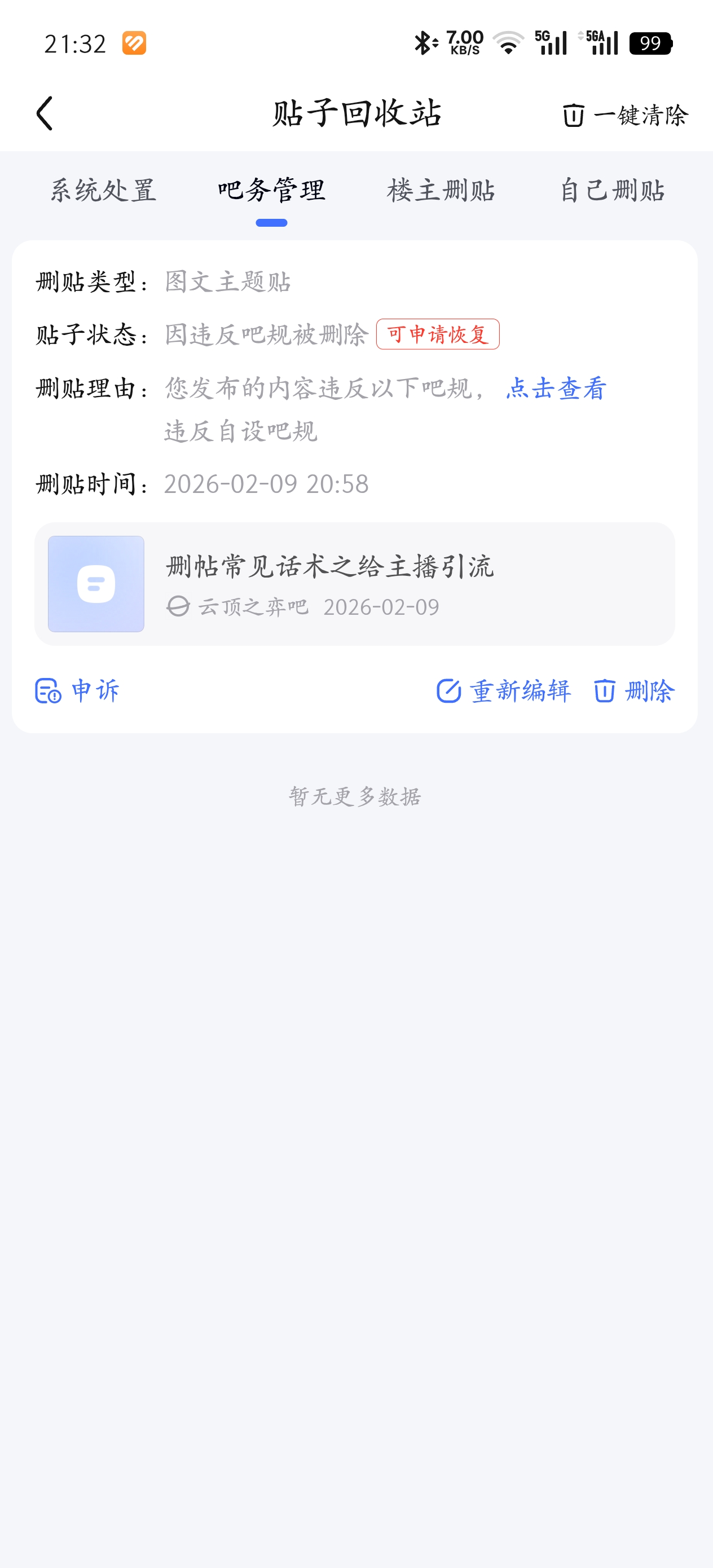
Task: Tap 申诉 to appeal the deletion
Action: coord(78,691)
